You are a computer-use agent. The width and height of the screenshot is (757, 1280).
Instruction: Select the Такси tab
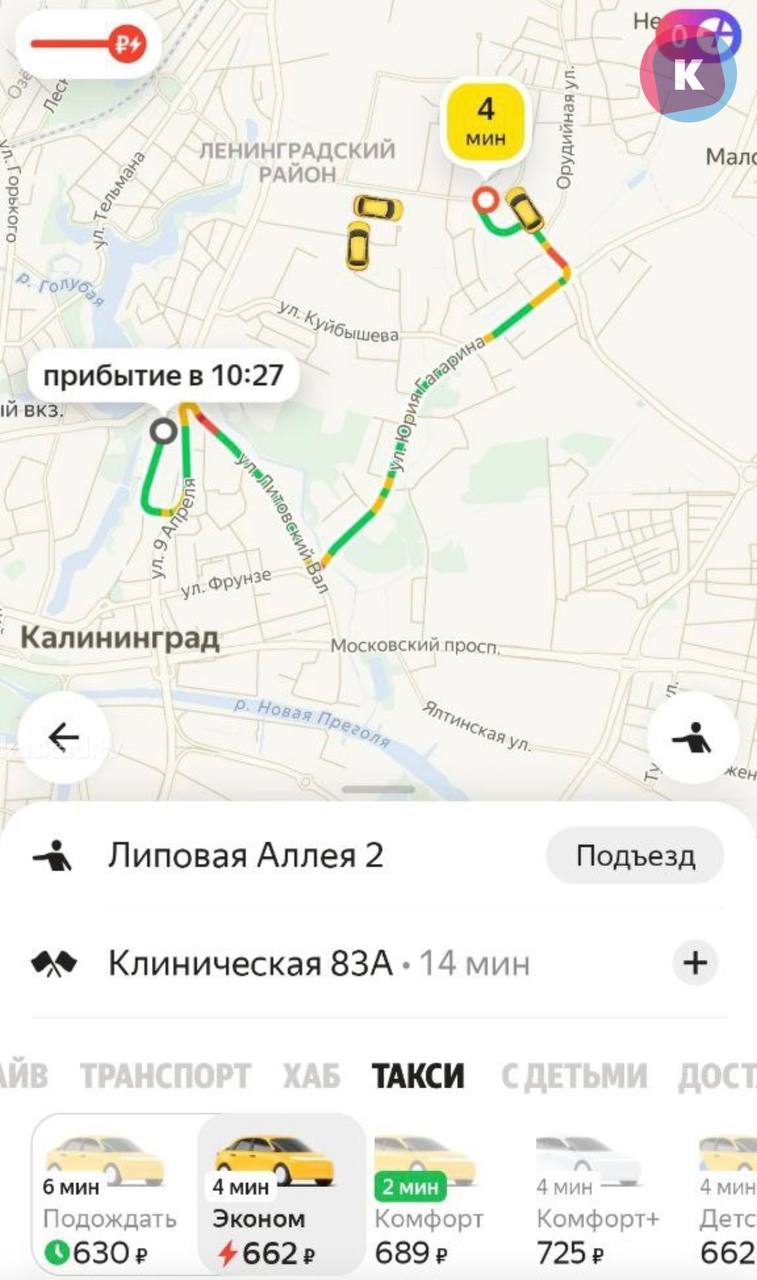(x=418, y=1075)
